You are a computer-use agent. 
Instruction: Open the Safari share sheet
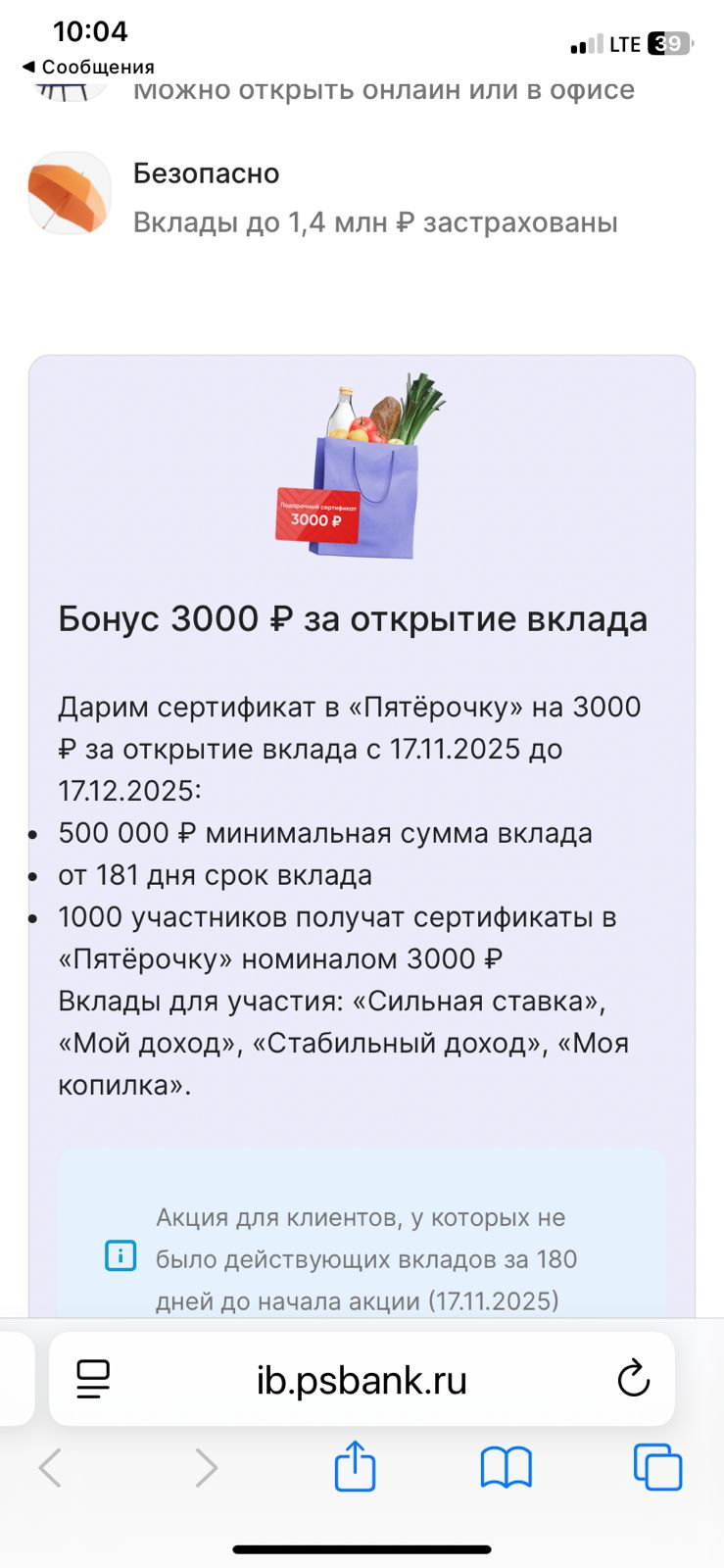355,1467
